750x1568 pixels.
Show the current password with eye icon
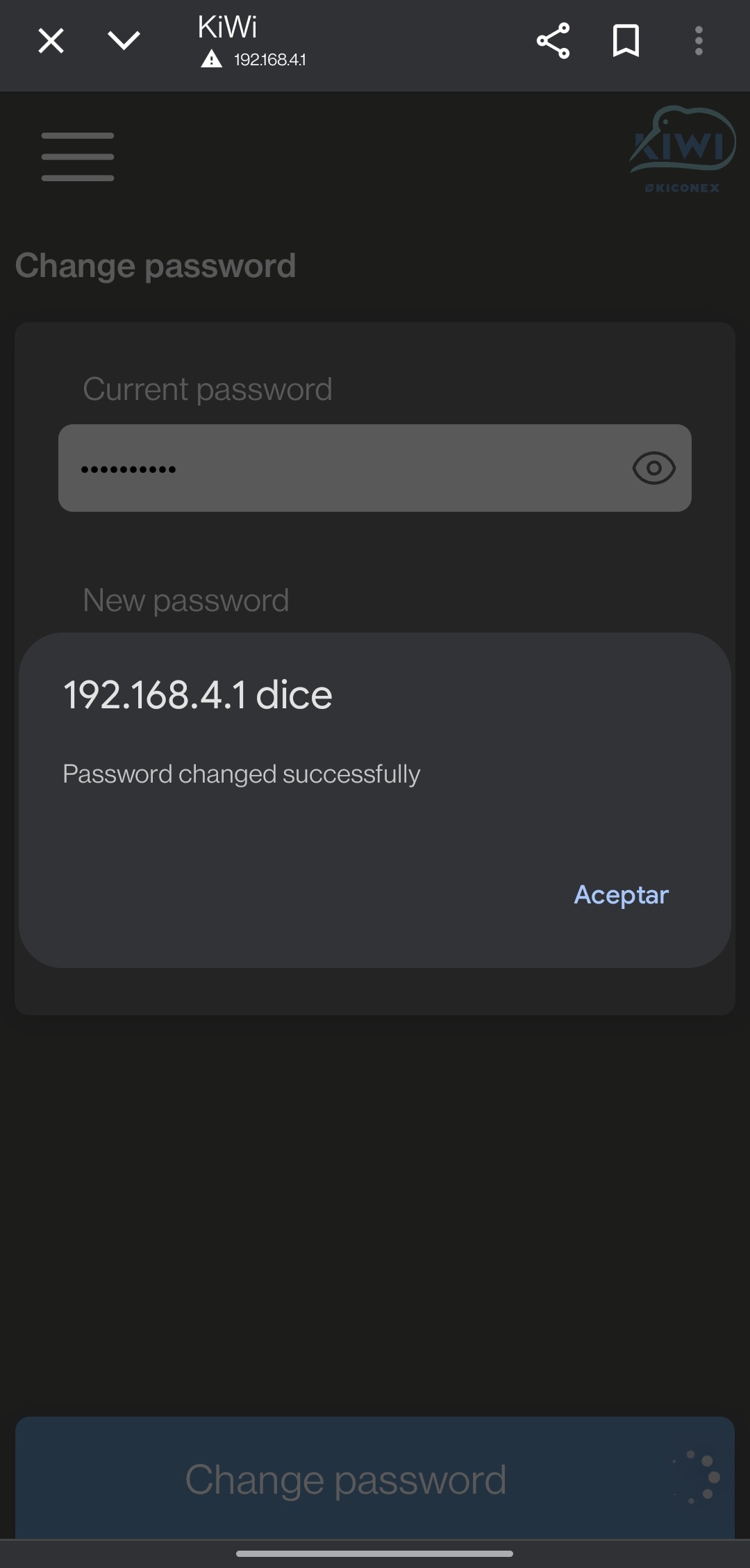coord(653,468)
